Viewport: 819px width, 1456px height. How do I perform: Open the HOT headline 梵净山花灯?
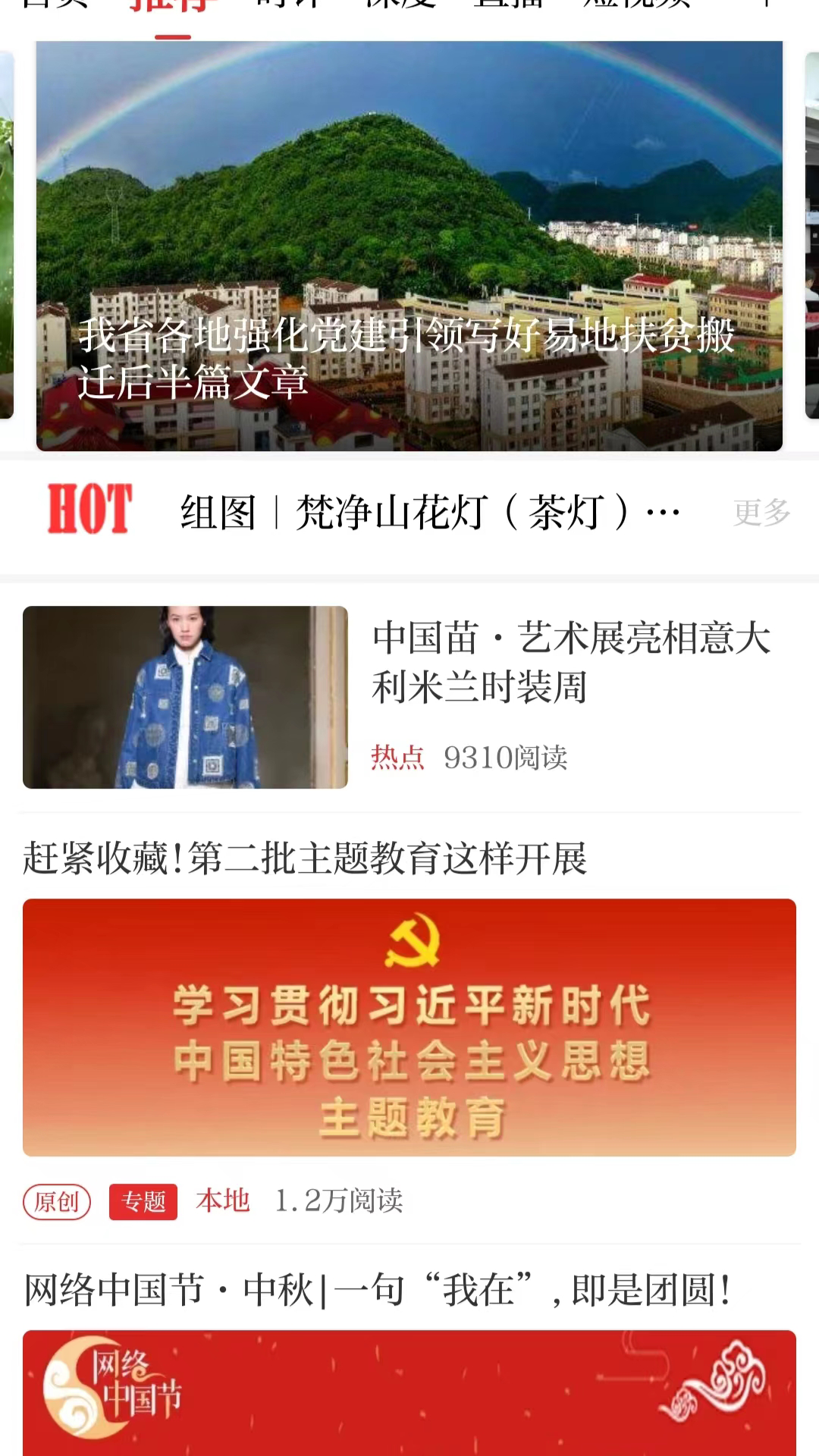click(430, 513)
